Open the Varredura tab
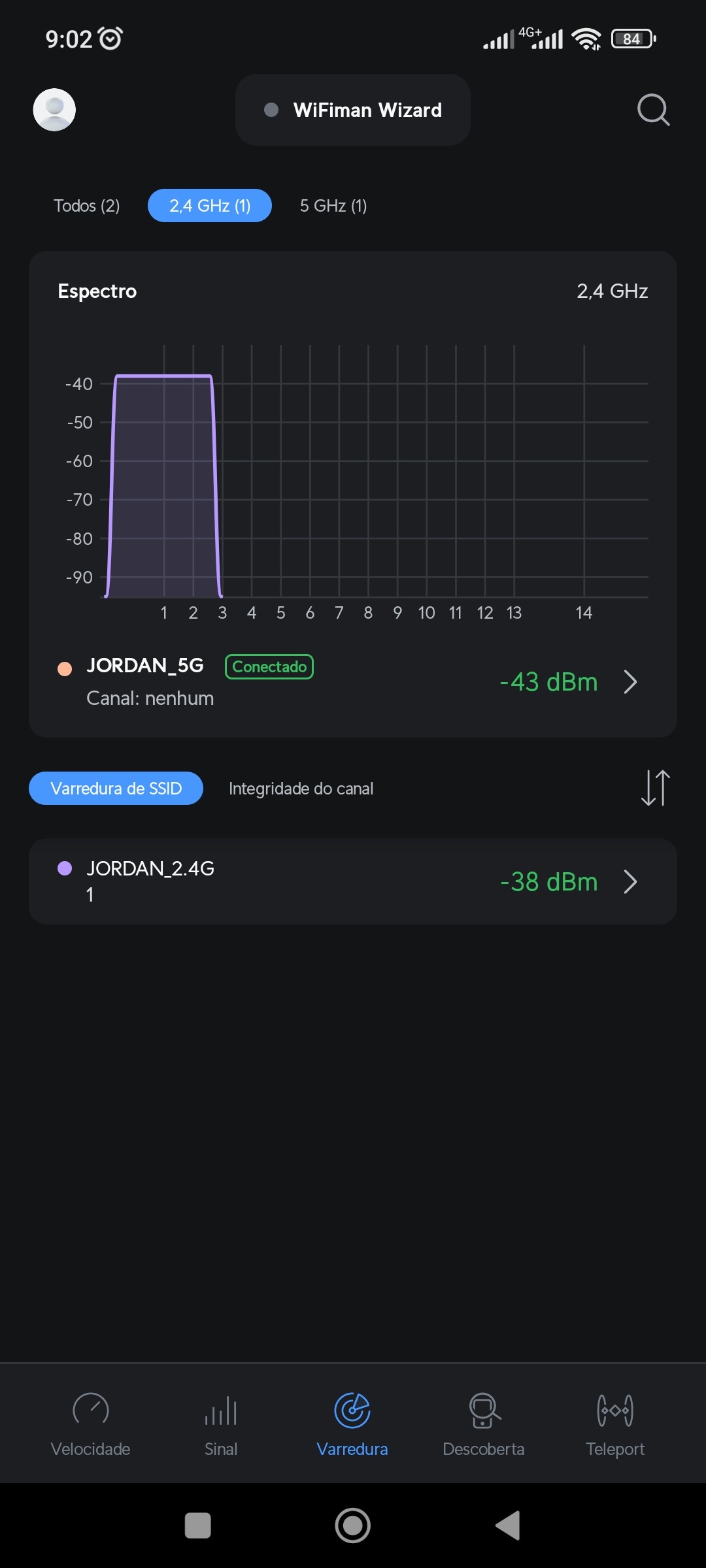 pos(352,1424)
